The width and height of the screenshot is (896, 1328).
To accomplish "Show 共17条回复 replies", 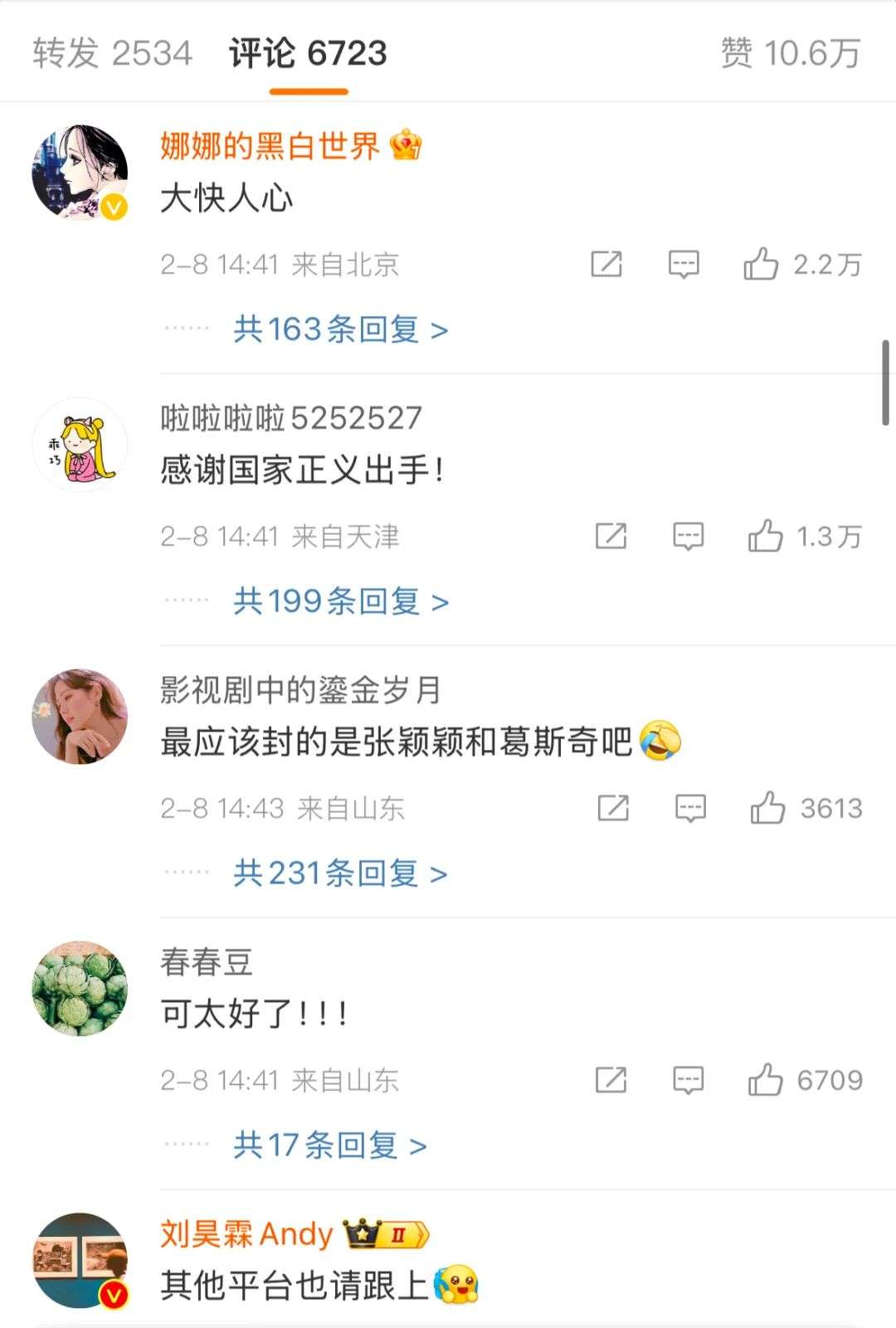I will 329,1146.
